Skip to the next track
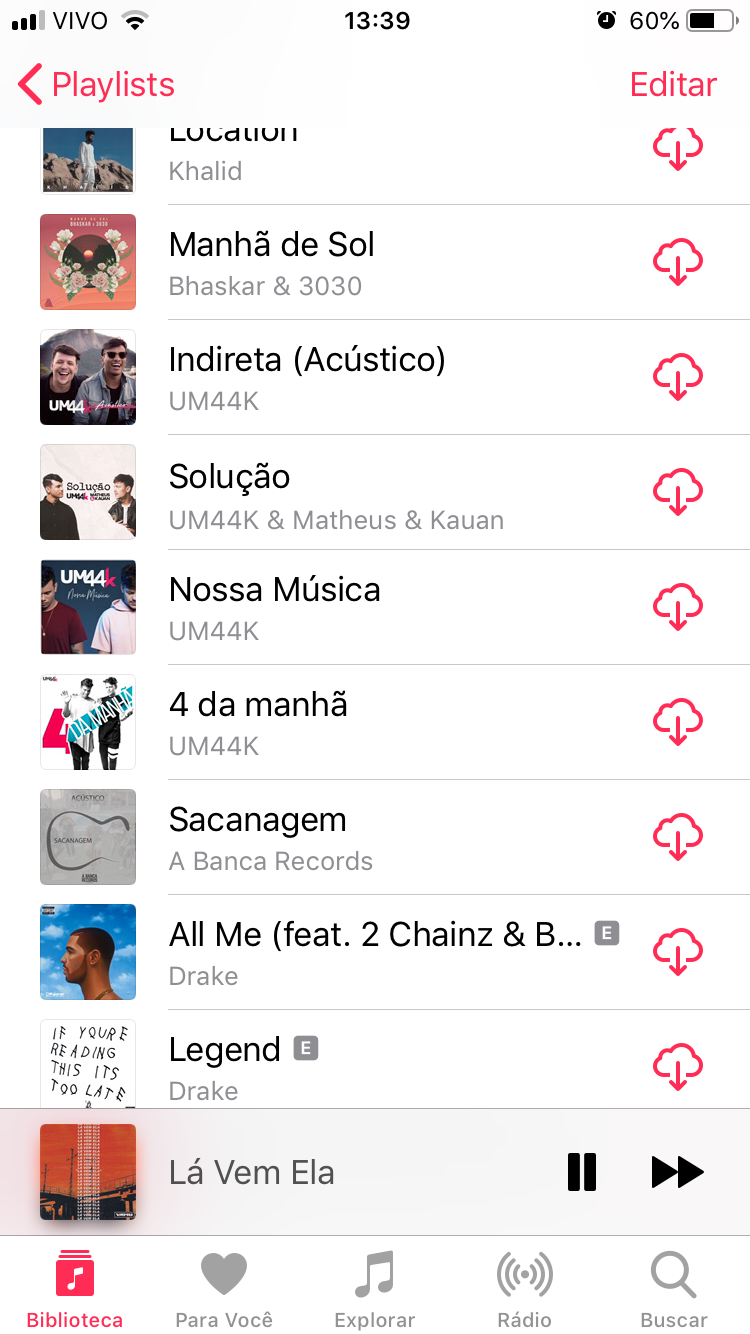The image size is (750, 1334). [678, 1172]
